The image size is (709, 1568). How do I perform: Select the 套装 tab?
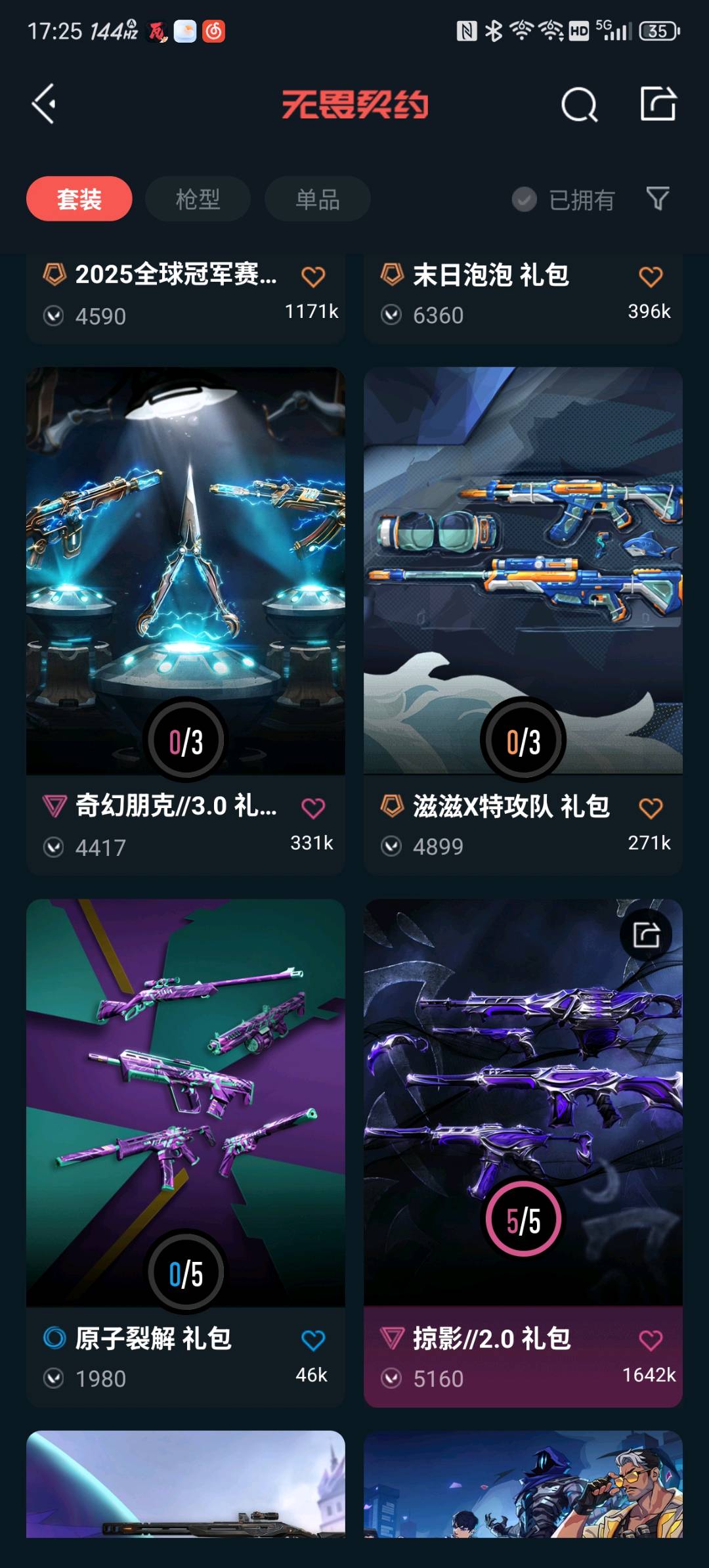pyautogui.click(x=79, y=199)
